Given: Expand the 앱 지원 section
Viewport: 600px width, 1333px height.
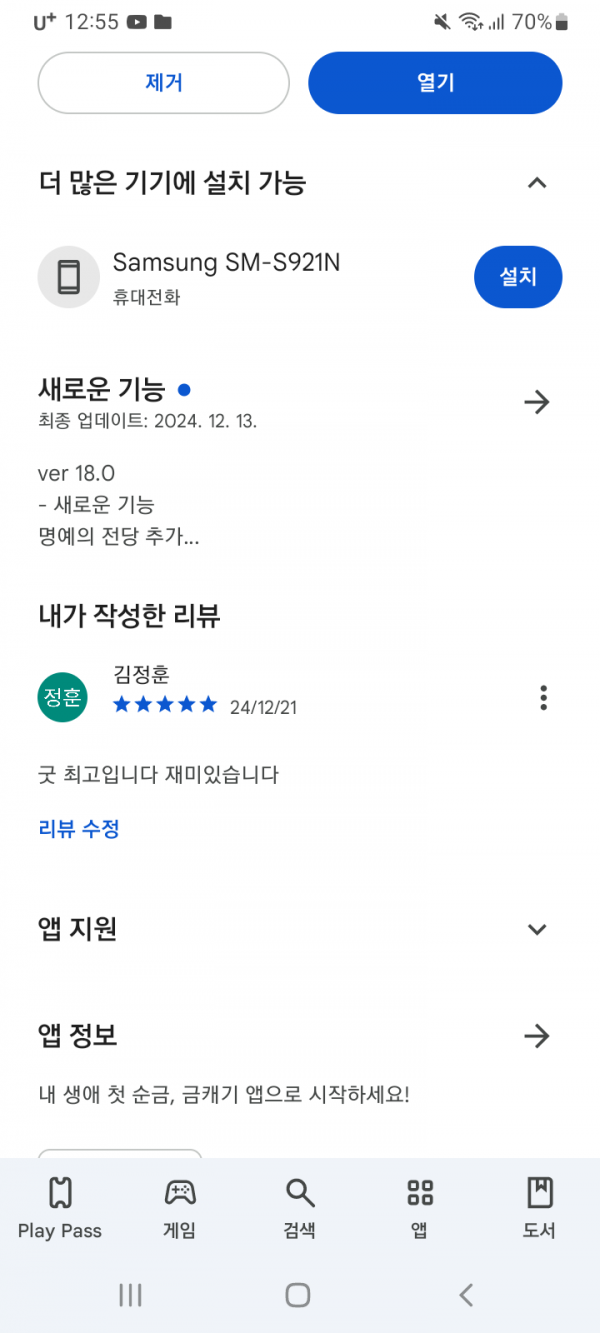Looking at the screenshot, I should [x=537, y=929].
